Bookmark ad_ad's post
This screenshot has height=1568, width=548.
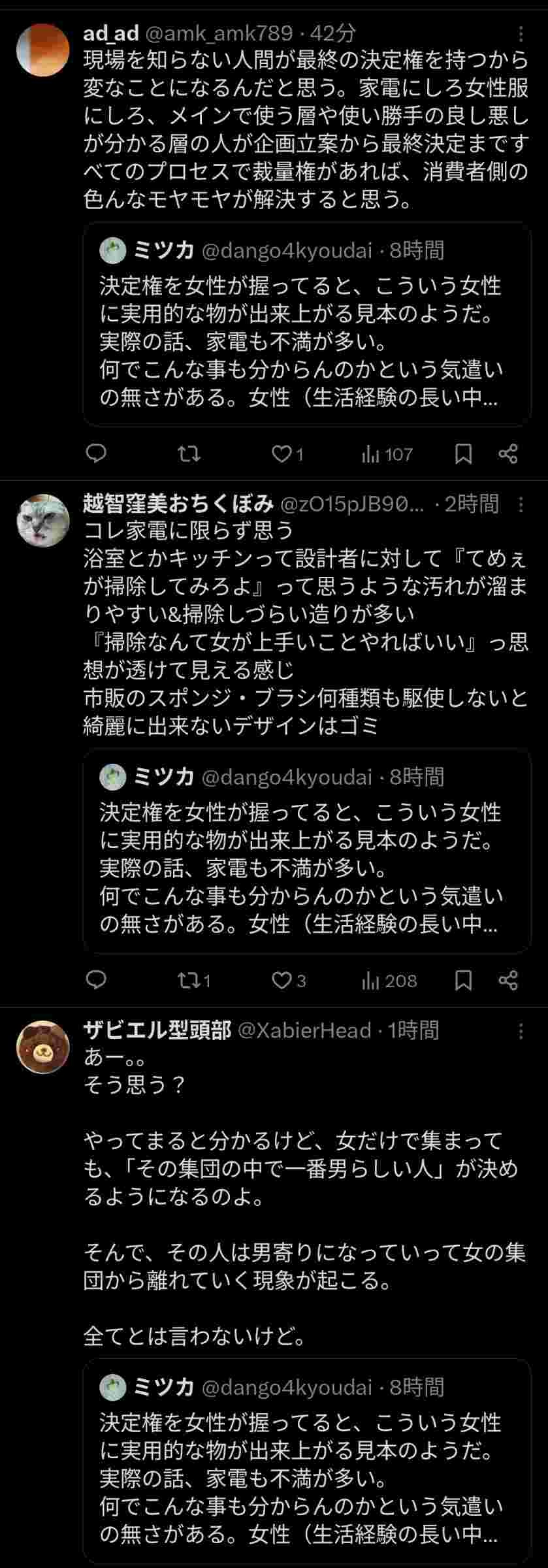pyautogui.click(x=463, y=453)
